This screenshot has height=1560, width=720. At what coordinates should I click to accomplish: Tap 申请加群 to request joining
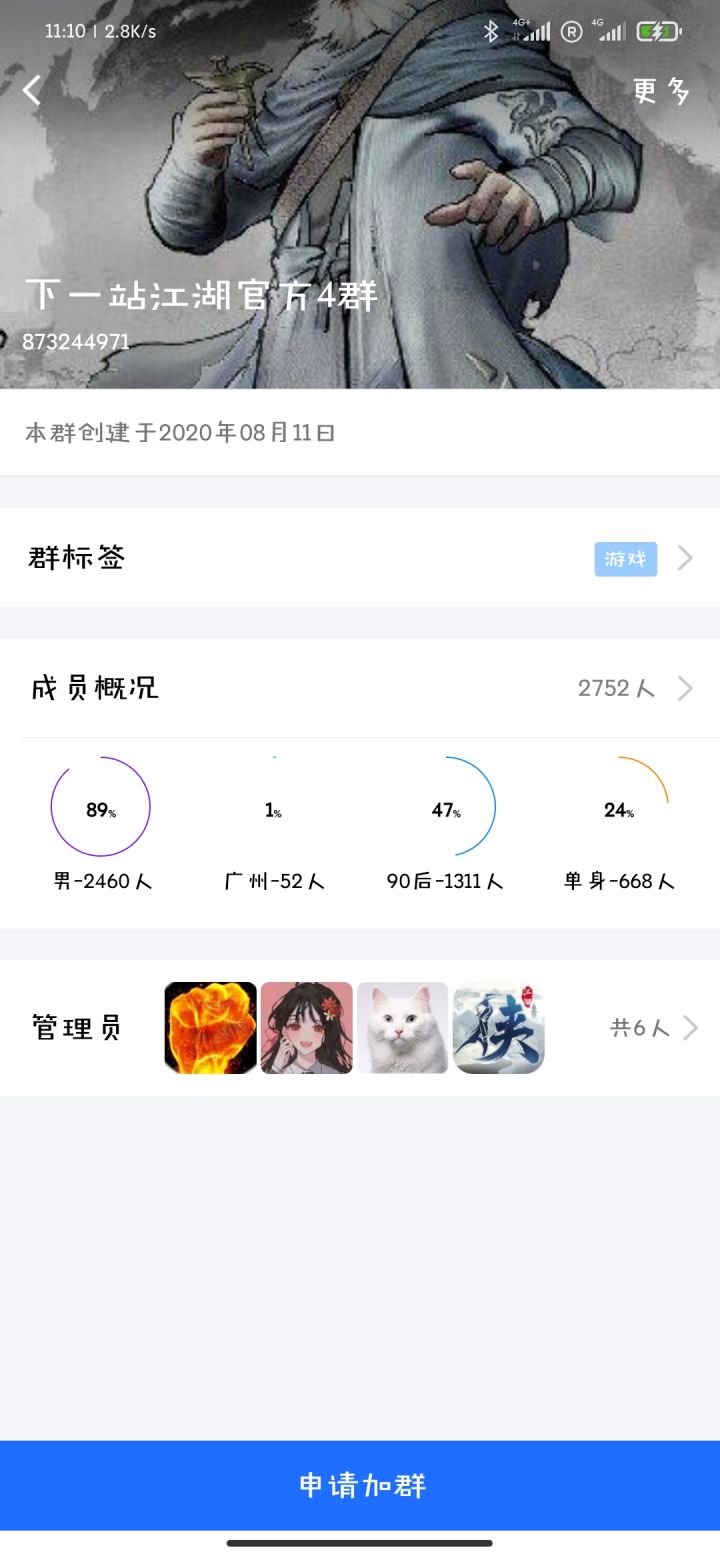coord(360,1485)
